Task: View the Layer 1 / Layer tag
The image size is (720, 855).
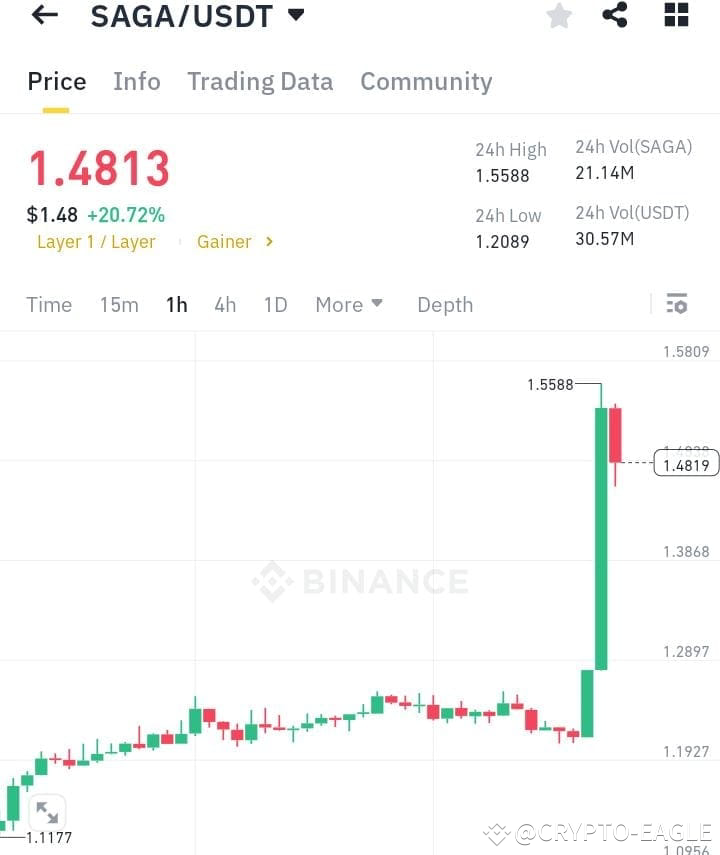Action: coord(96,241)
